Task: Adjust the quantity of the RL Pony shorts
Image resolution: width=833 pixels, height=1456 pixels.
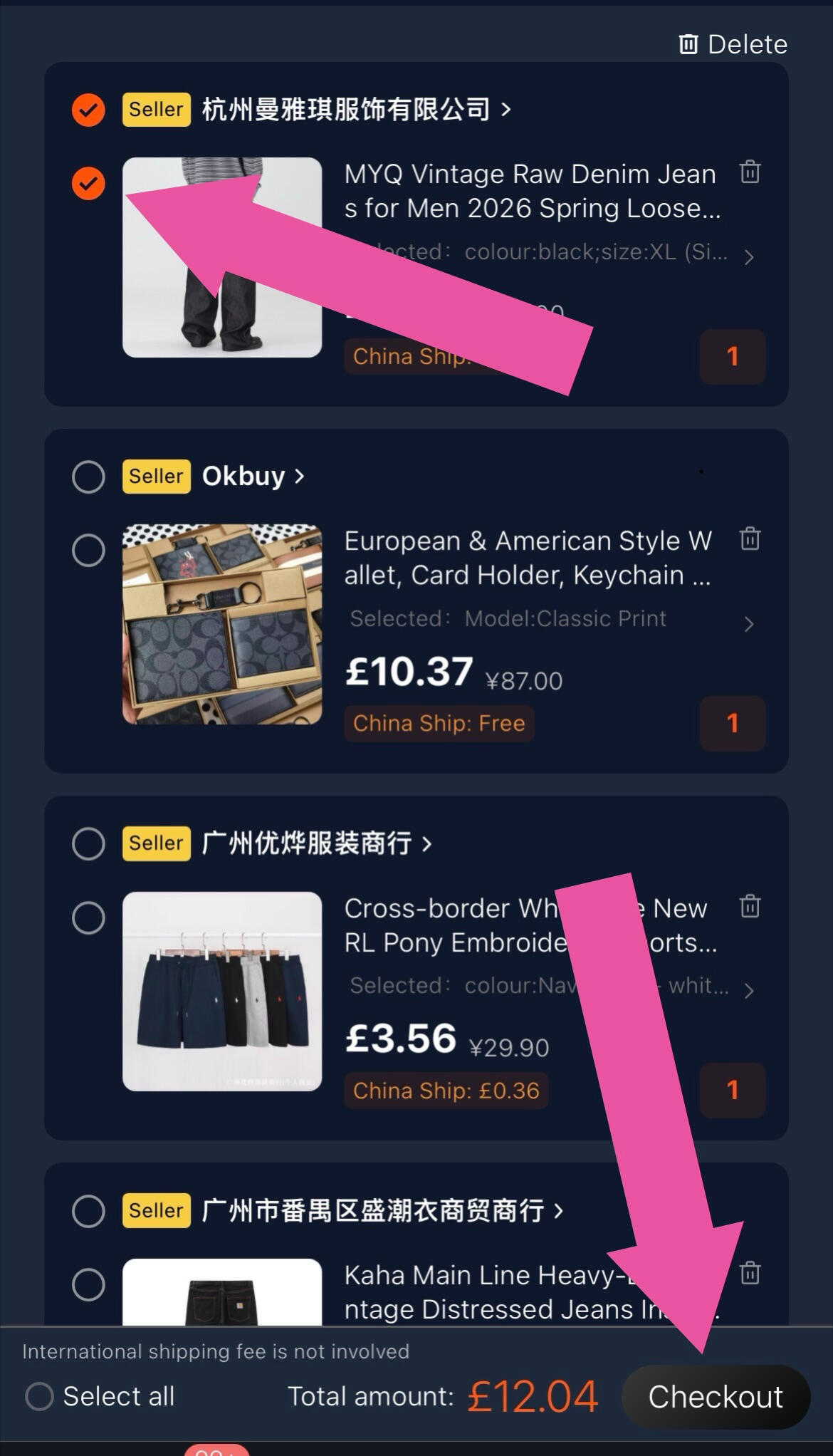Action: click(732, 1091)
